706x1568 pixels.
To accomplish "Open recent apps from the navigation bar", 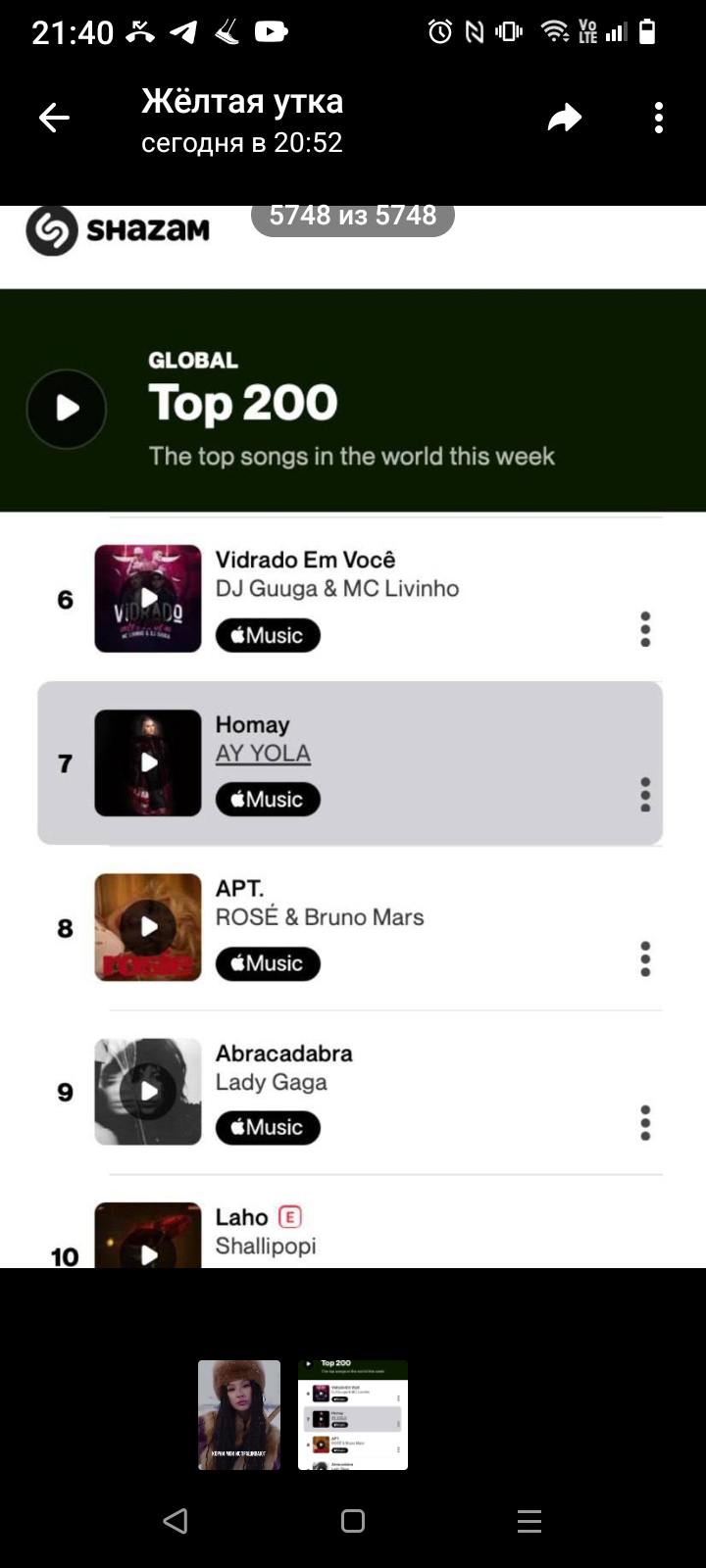I will (x=529, y=1520).
